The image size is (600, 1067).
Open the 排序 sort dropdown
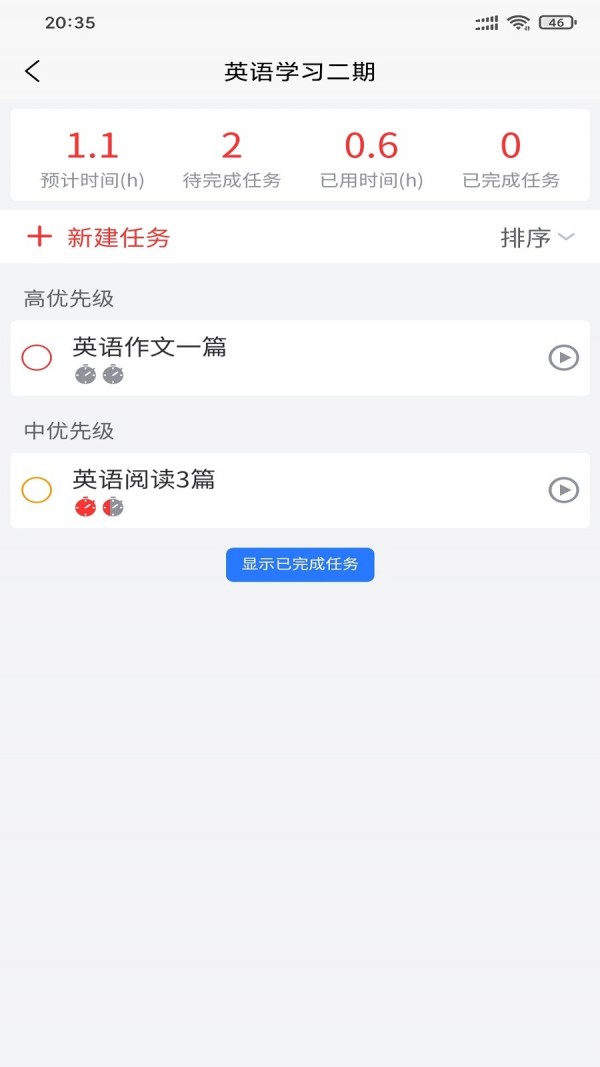click(x=537, y=237)
